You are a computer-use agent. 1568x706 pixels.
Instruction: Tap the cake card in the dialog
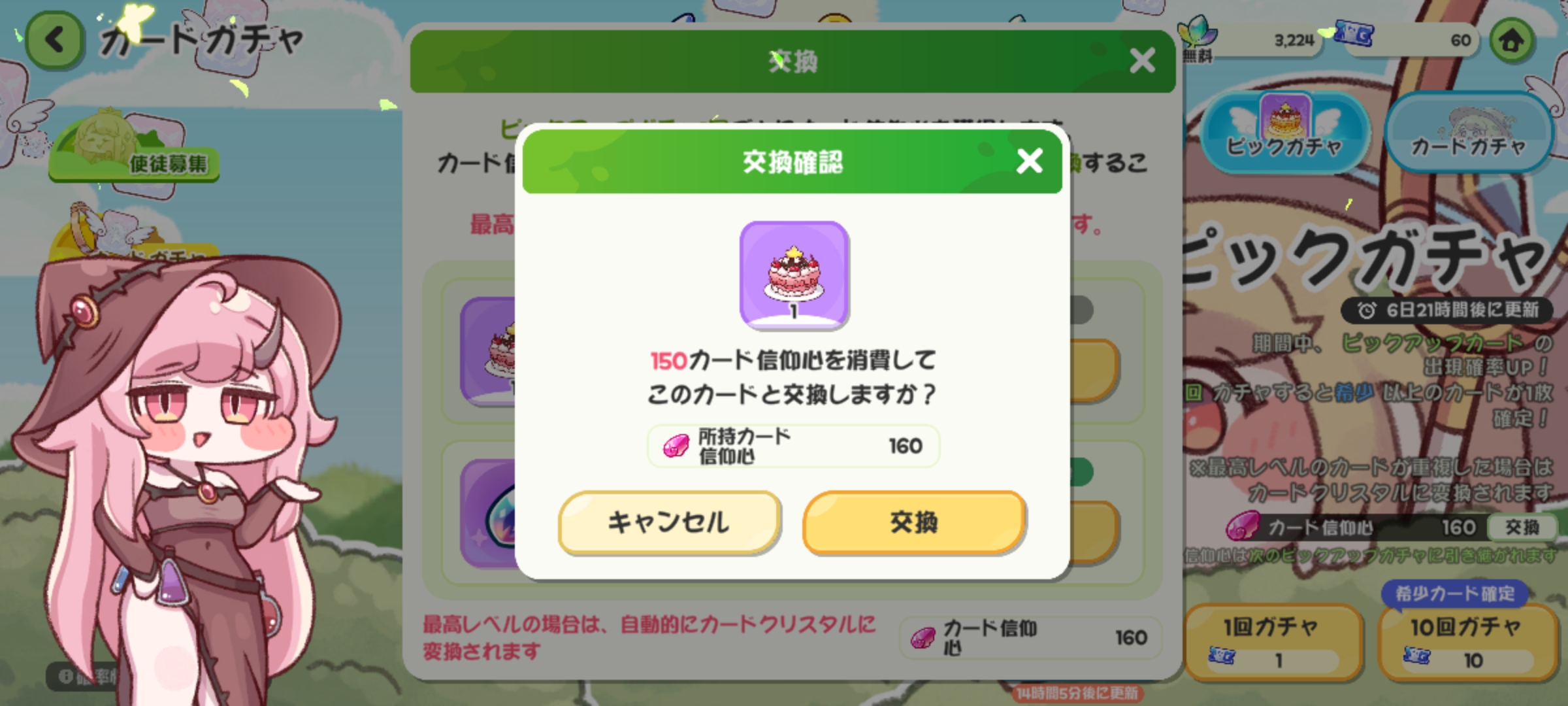(794, 274)
